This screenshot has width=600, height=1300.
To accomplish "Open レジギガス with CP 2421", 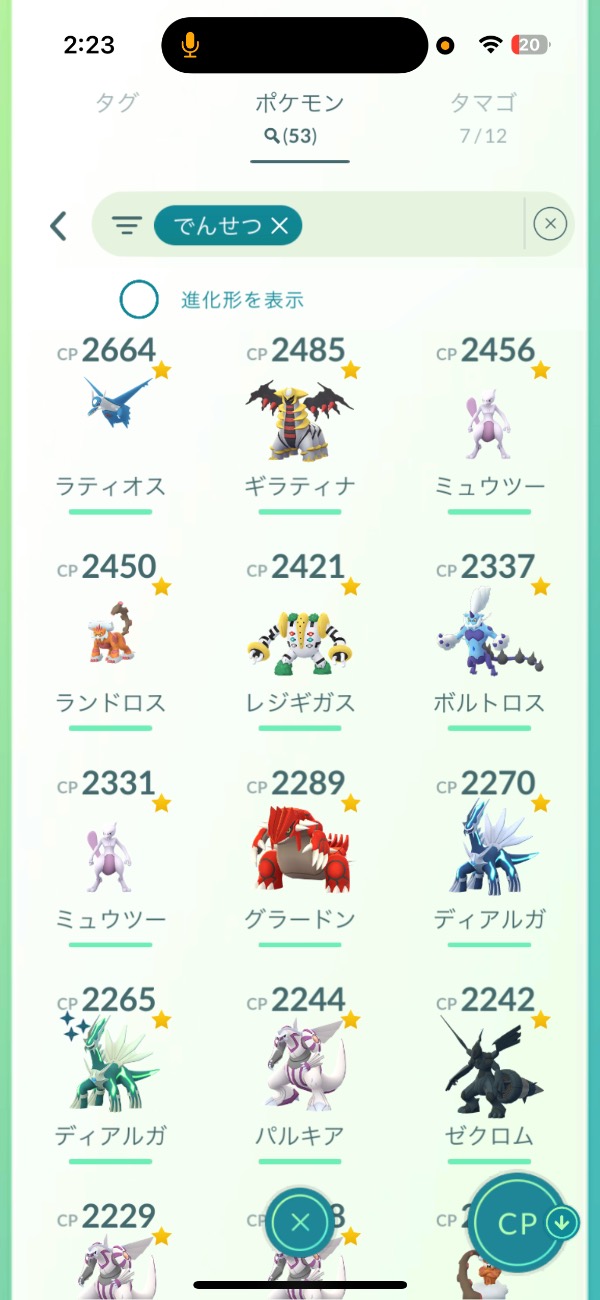I will click(300, 635).
